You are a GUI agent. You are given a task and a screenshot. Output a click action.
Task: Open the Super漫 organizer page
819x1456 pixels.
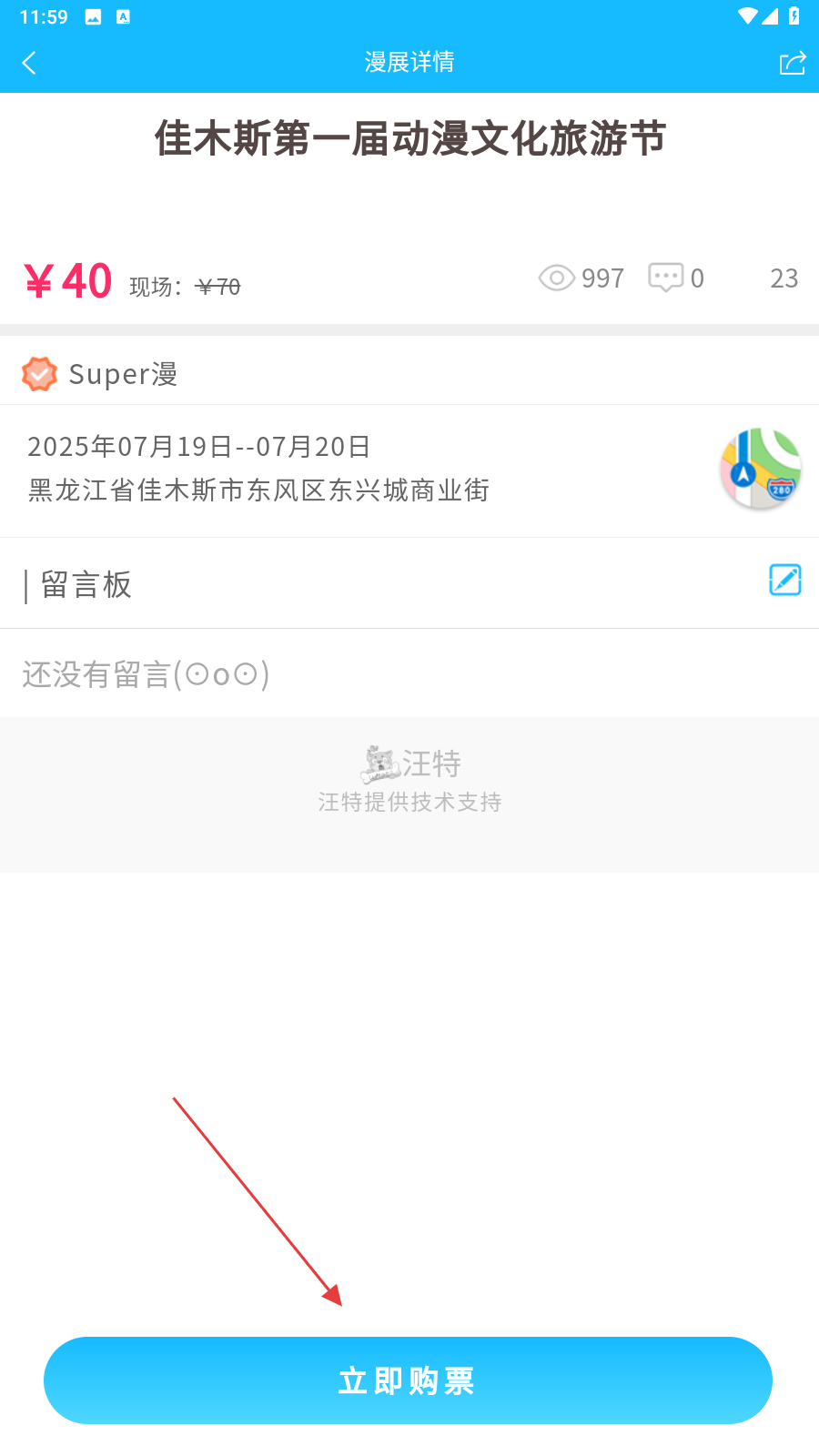[x=122, y=374]
